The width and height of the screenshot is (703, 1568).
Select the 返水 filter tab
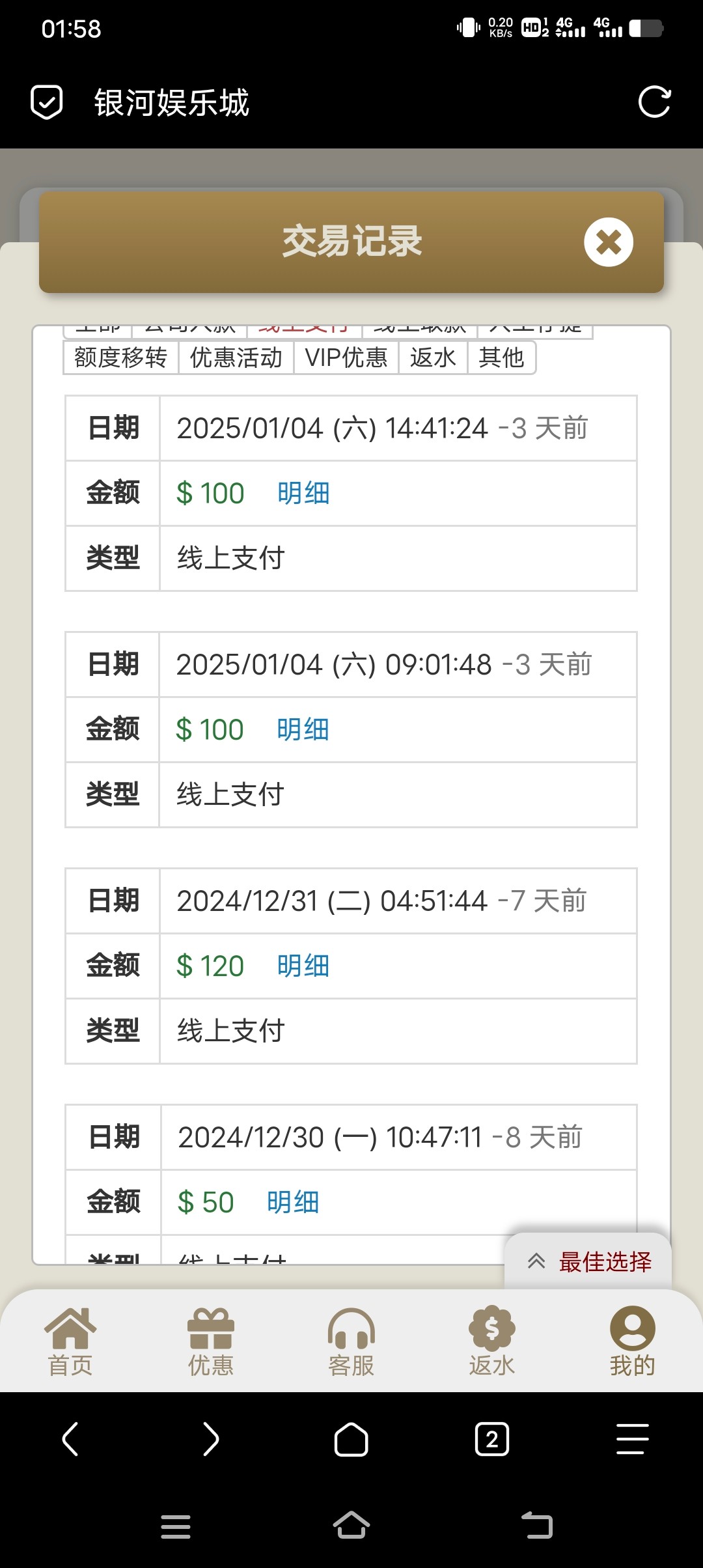[x=432, y=357]
